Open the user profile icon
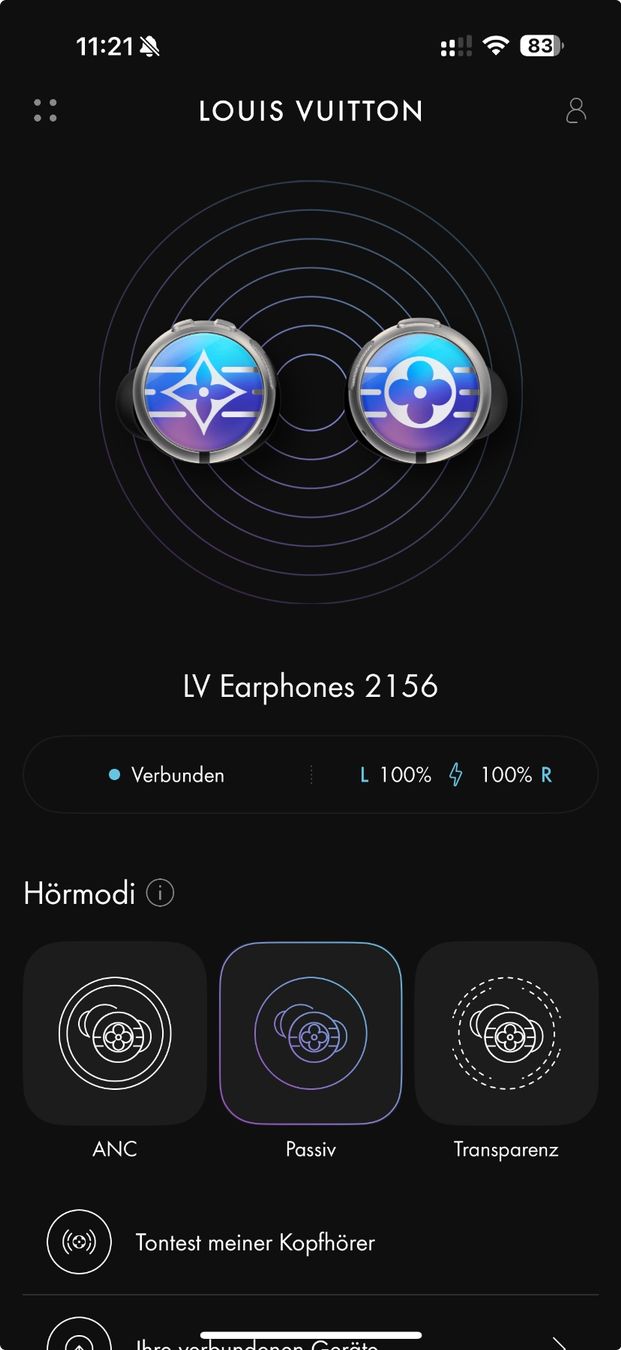The image size is (621, 1350). pyautogui.click(x=575, y=110)
